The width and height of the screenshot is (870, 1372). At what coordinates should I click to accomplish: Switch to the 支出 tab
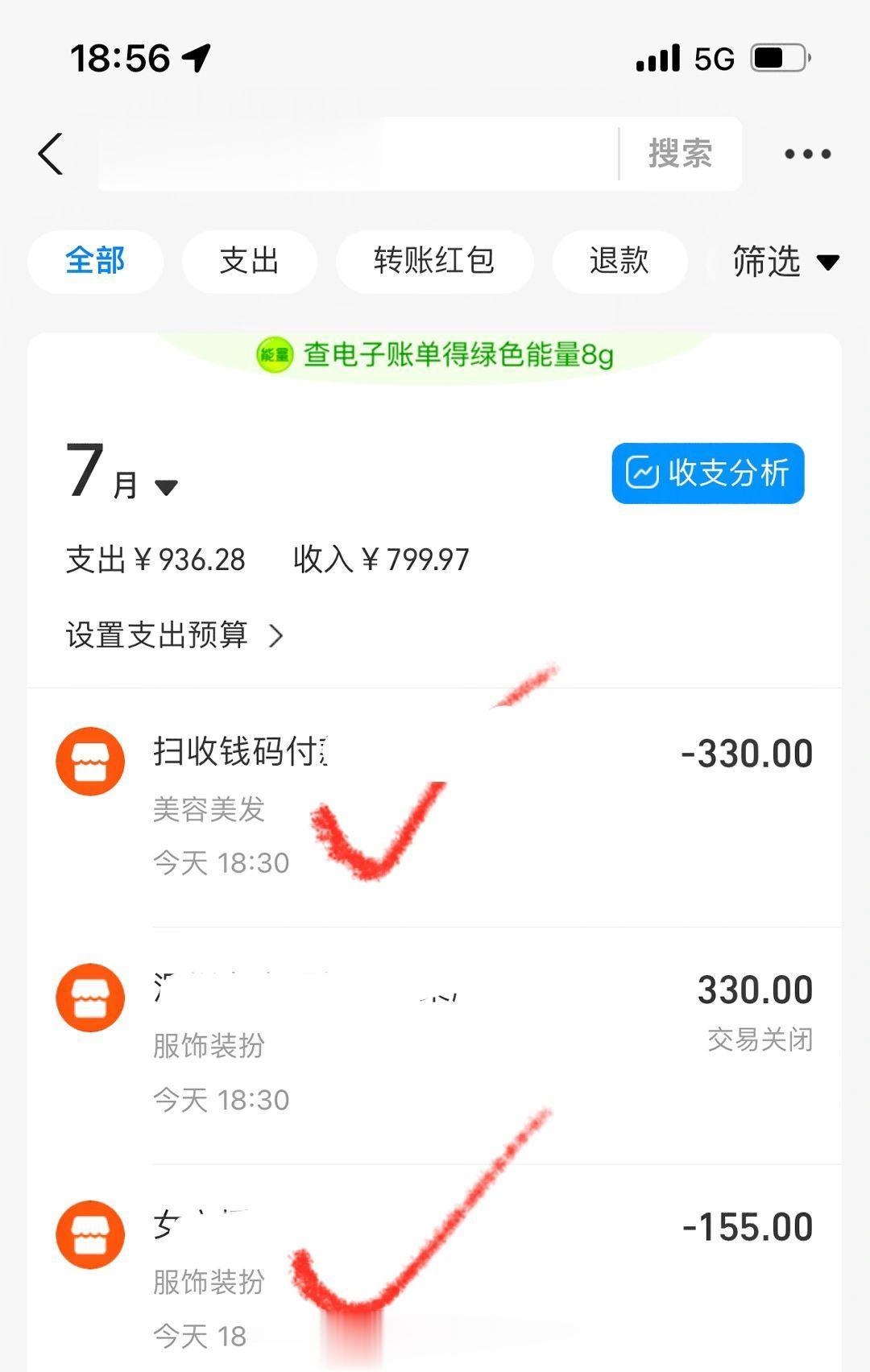point(249,261)
